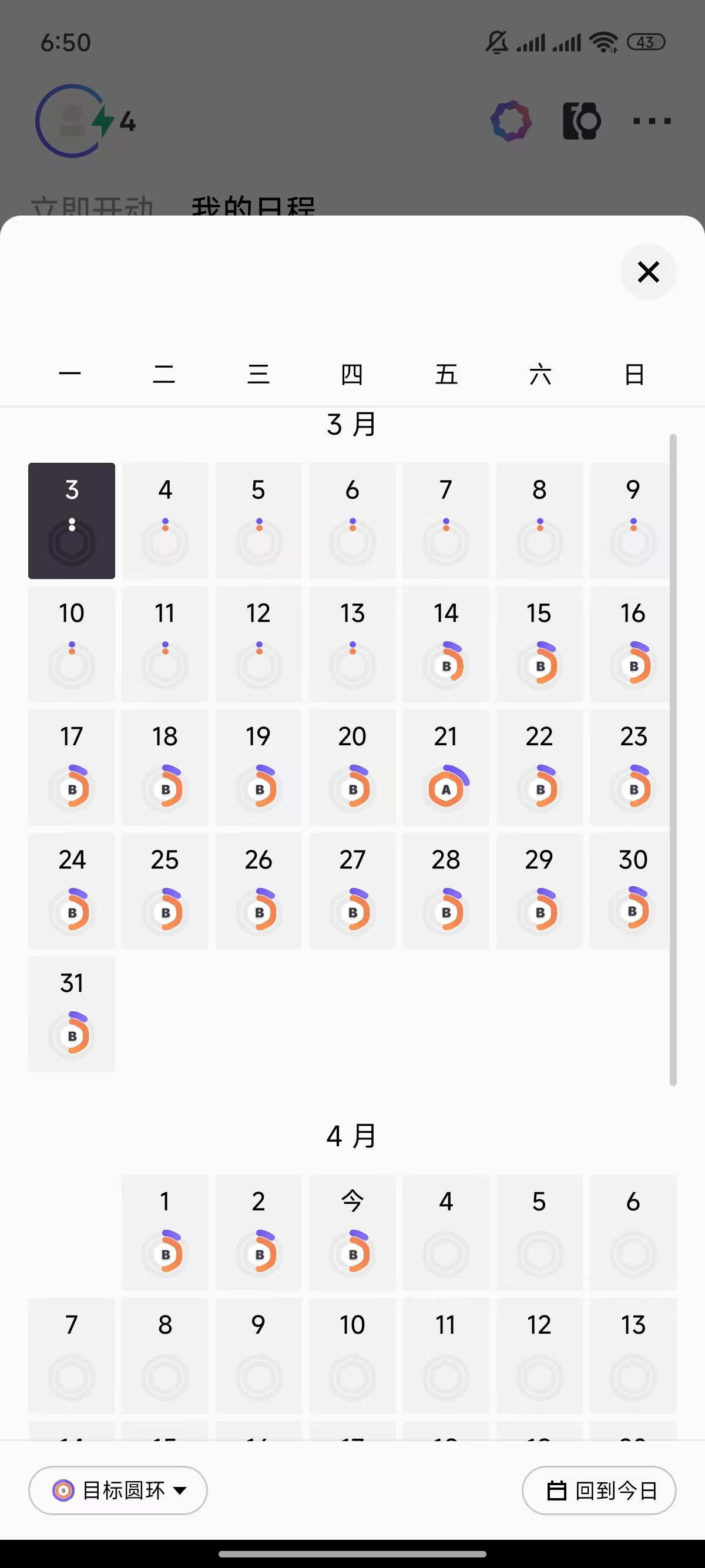
Task: Tap 回到今日 to return to today
Action: click(599, 1490)
